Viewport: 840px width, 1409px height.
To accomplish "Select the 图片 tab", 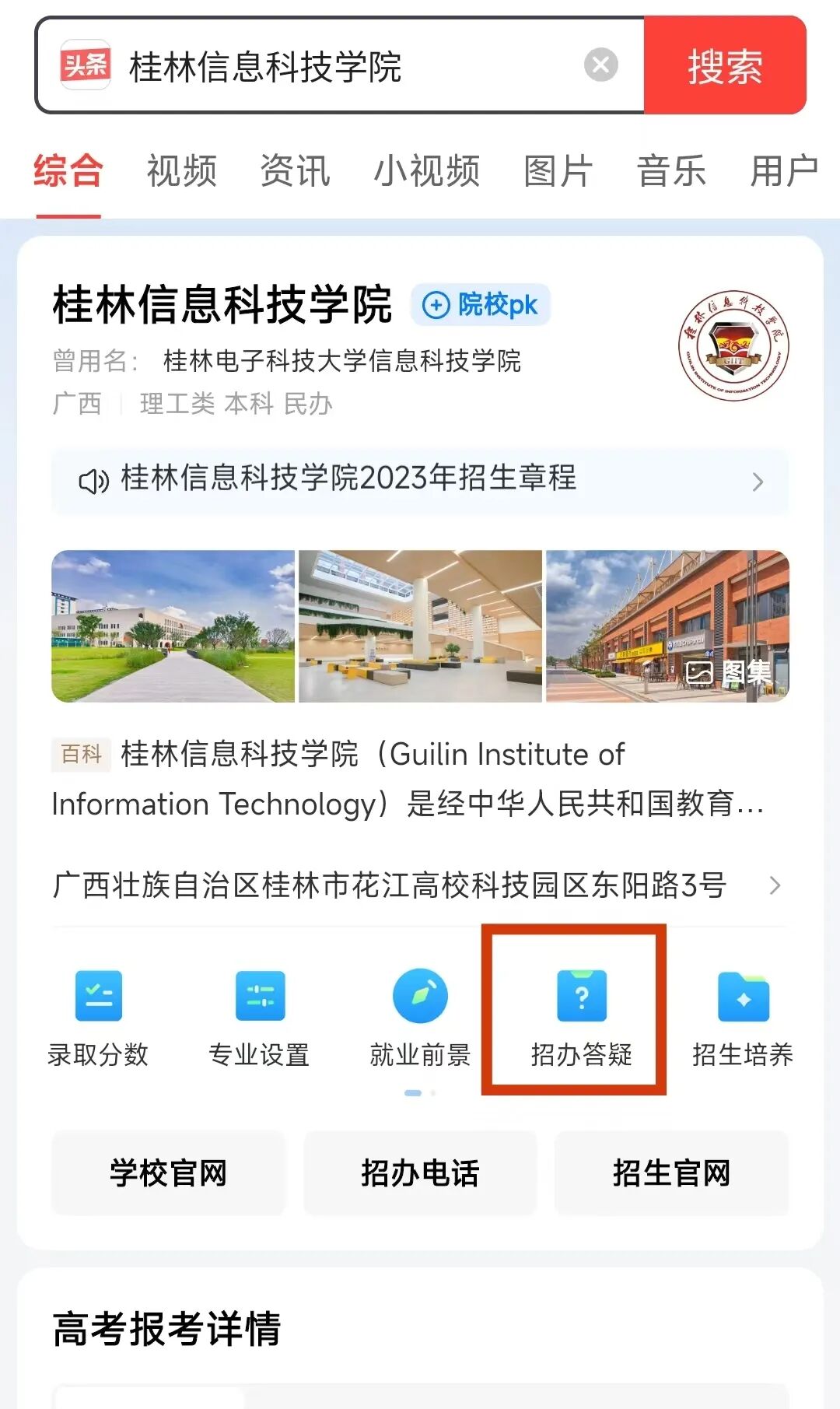I will point(558,171).
